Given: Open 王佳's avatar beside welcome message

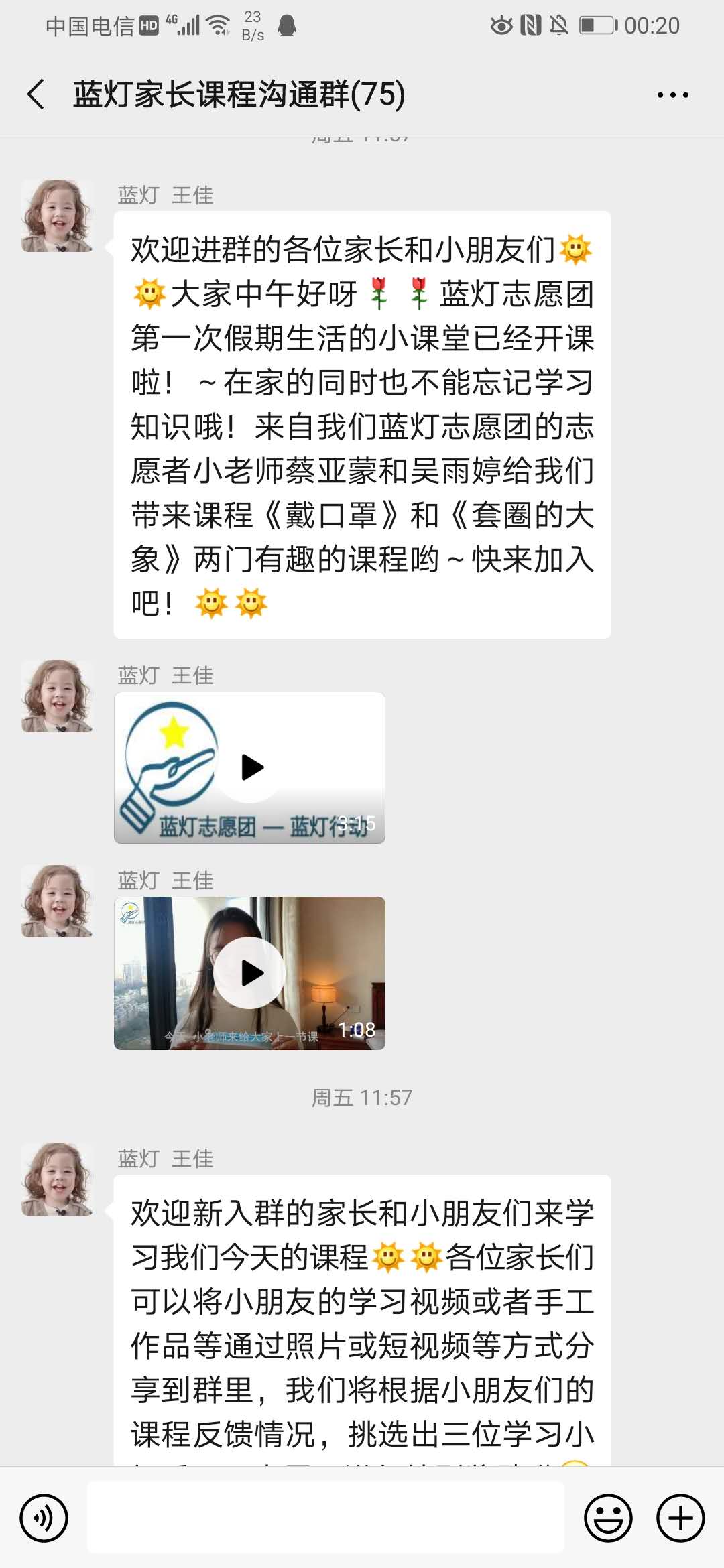Looking at the screenshot, I should coord(58,216).
